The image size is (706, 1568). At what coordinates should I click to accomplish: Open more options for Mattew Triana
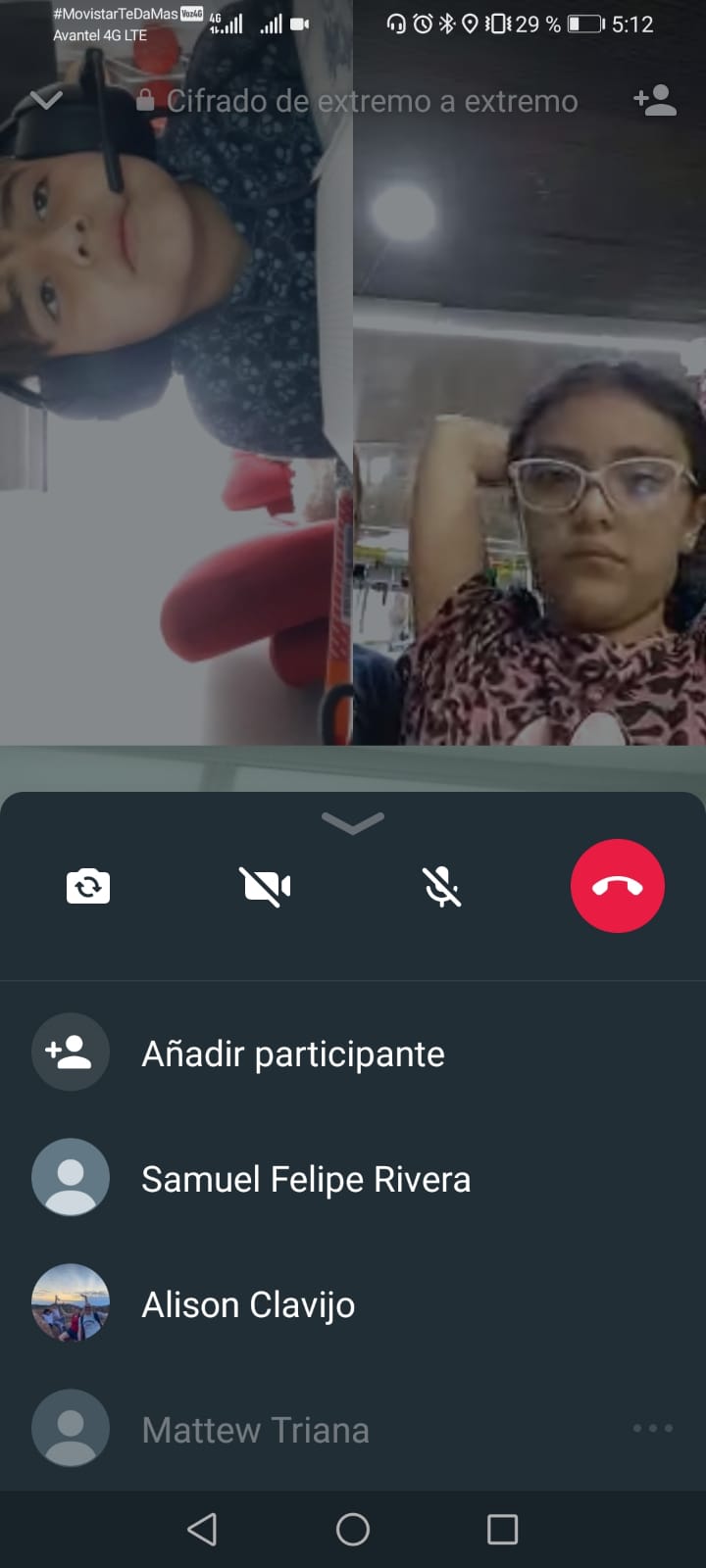click(652, 1429)
